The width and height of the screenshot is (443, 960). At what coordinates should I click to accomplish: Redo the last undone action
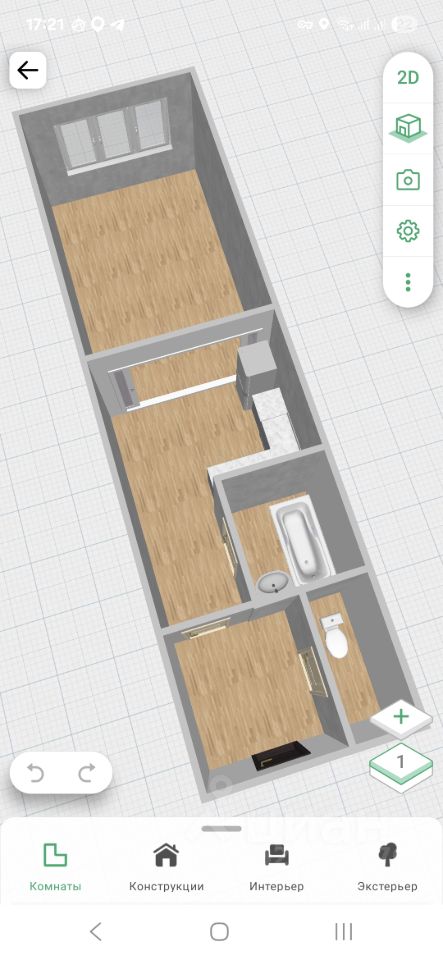coord(87,773)
